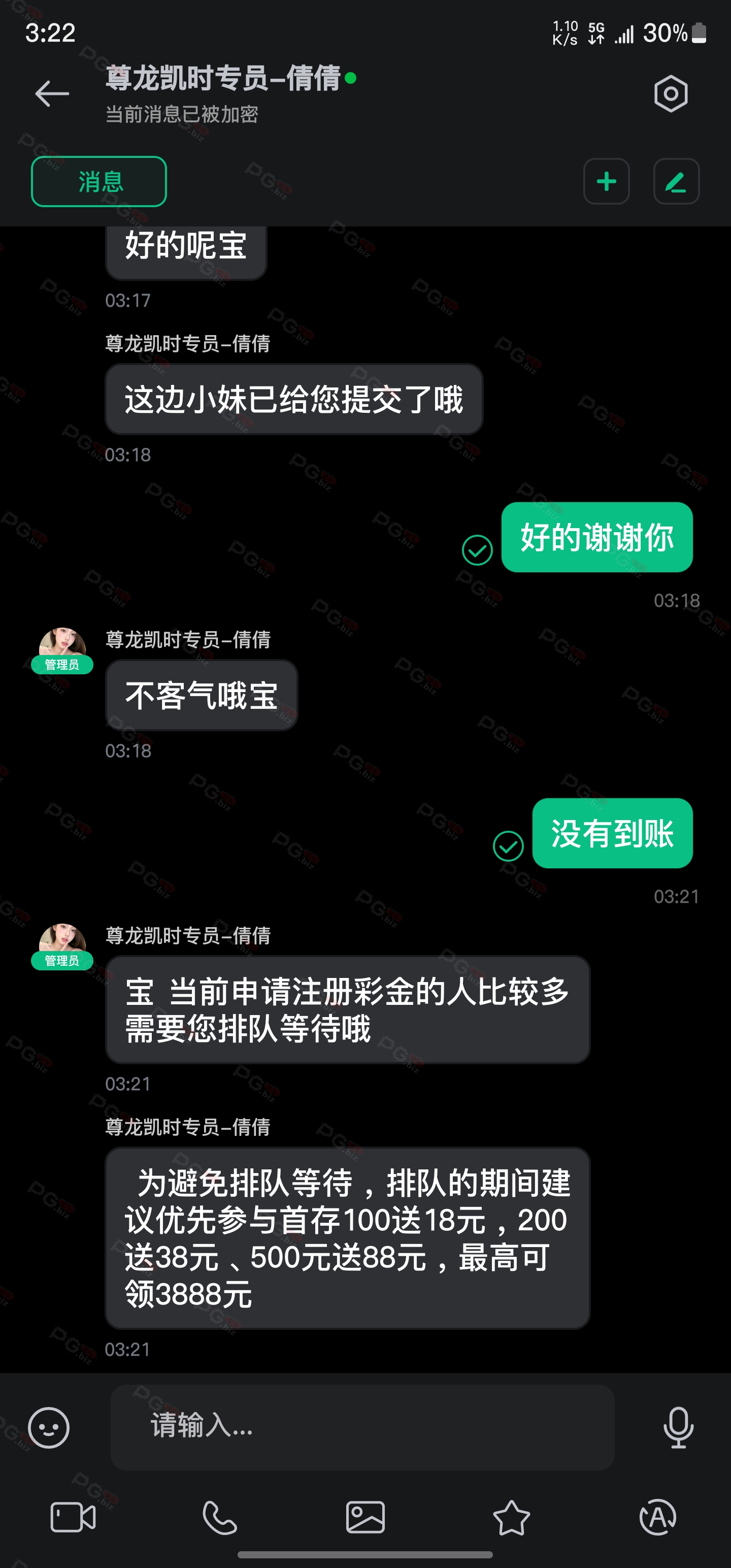This screenshot has width=731, height=1568.
Task: Go back using the arrow icon
Action: point(52,94)
